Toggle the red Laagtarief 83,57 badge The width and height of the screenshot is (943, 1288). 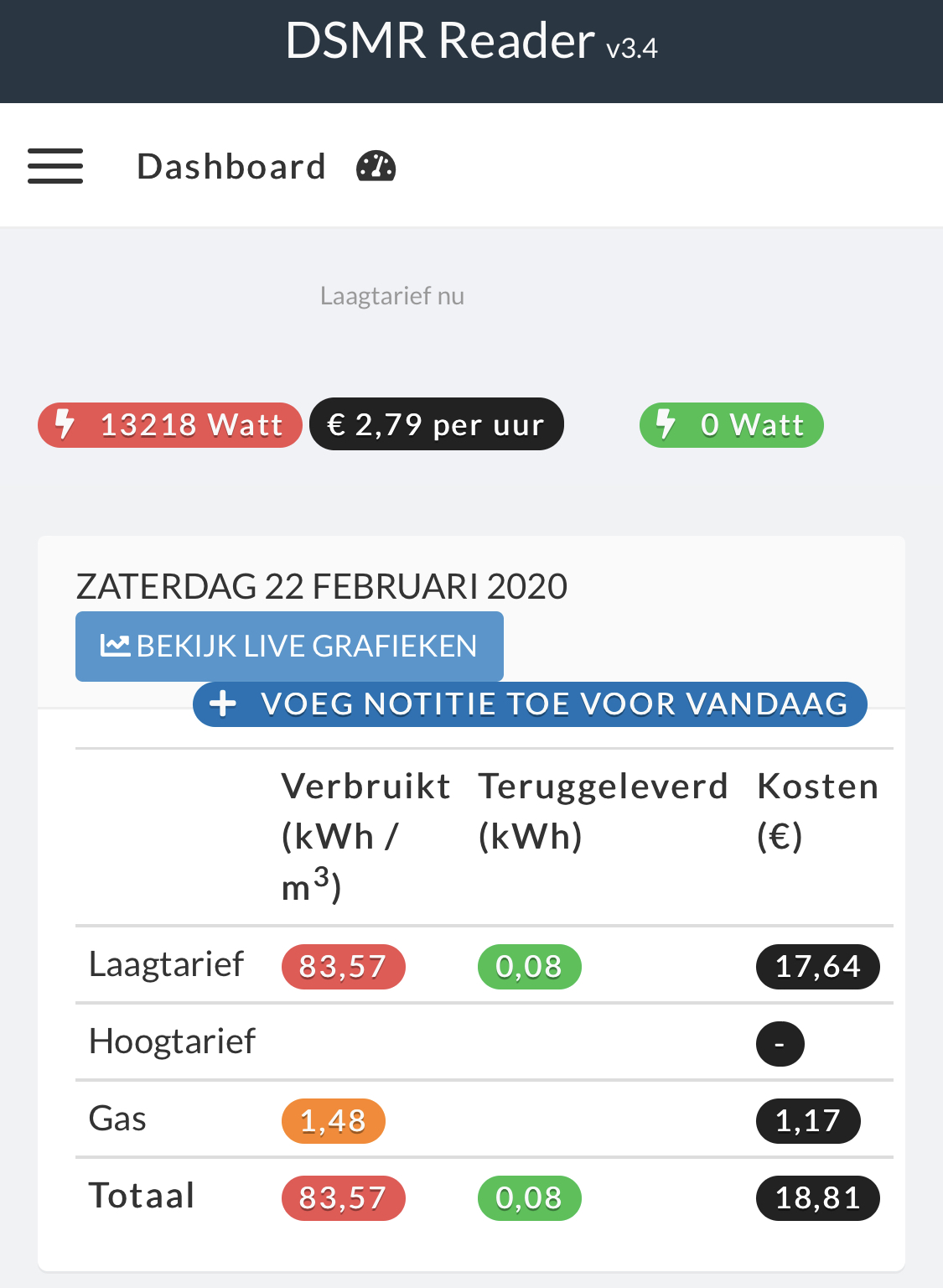coord(343,966)
